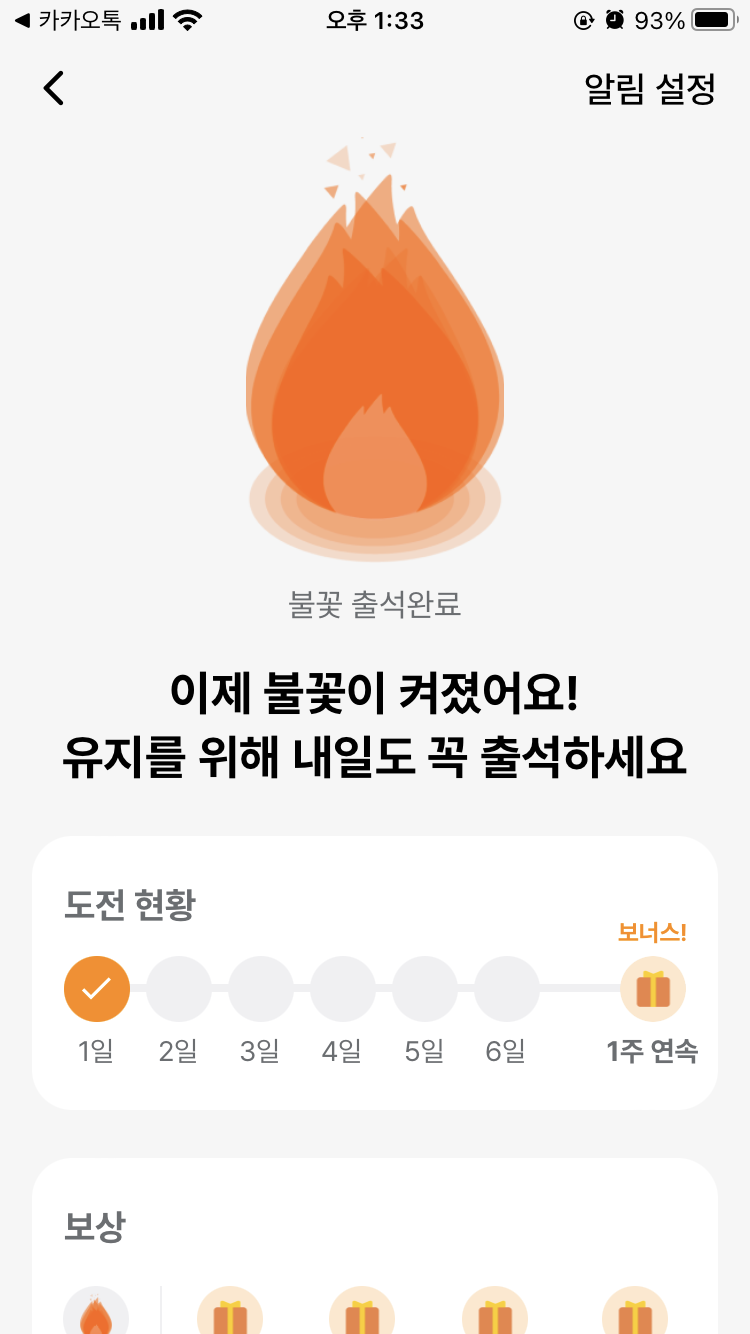
Task: Tap the day 1 checkmark circle
Action: pos(97,988)
